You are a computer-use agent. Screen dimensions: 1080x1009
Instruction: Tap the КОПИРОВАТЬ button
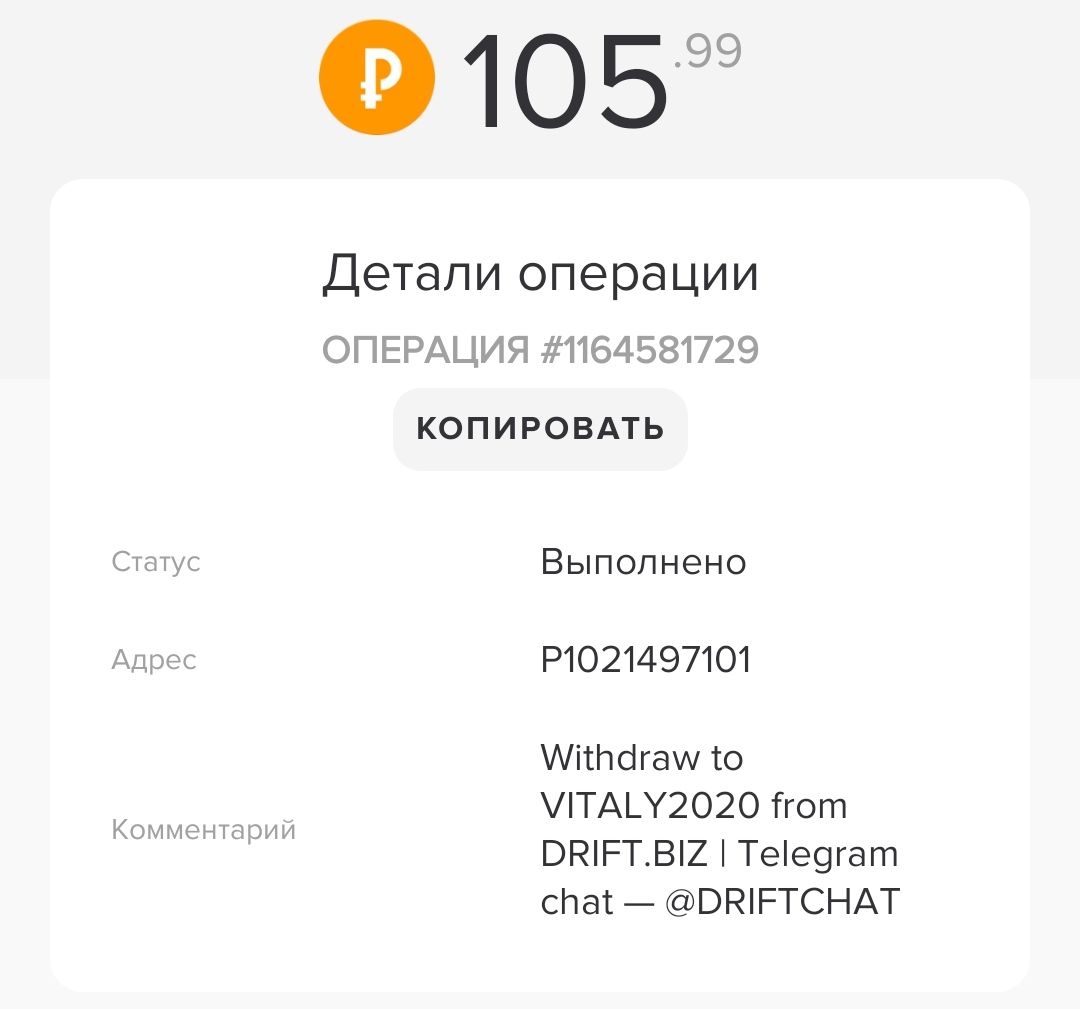pyautogui.click(x=540, y=429)
